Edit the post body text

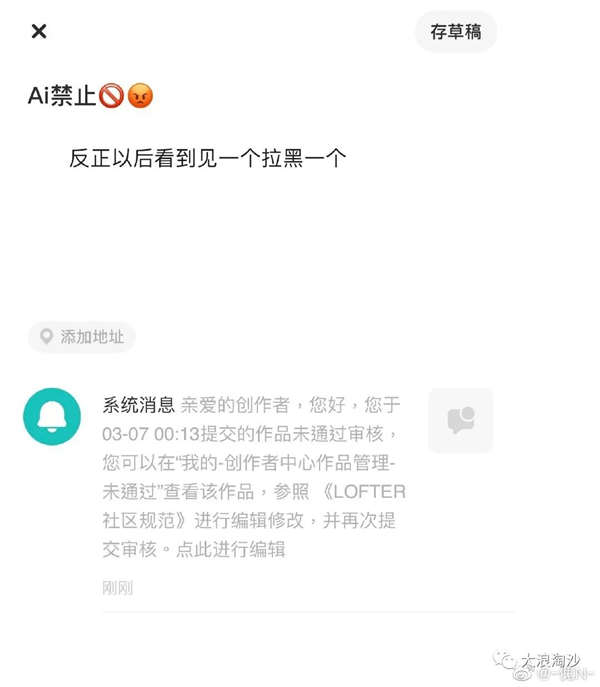[207, 157]
